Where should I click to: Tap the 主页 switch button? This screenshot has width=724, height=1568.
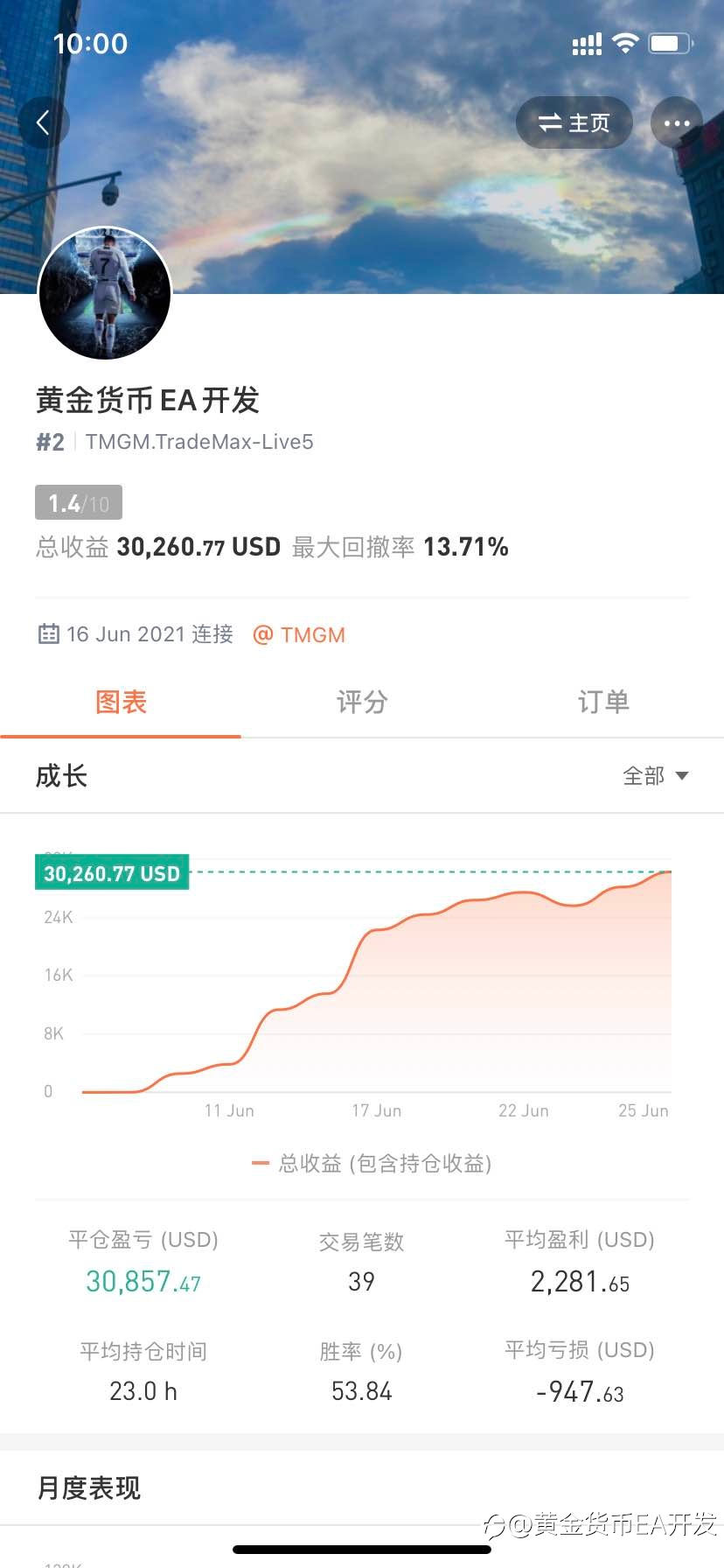574,122
